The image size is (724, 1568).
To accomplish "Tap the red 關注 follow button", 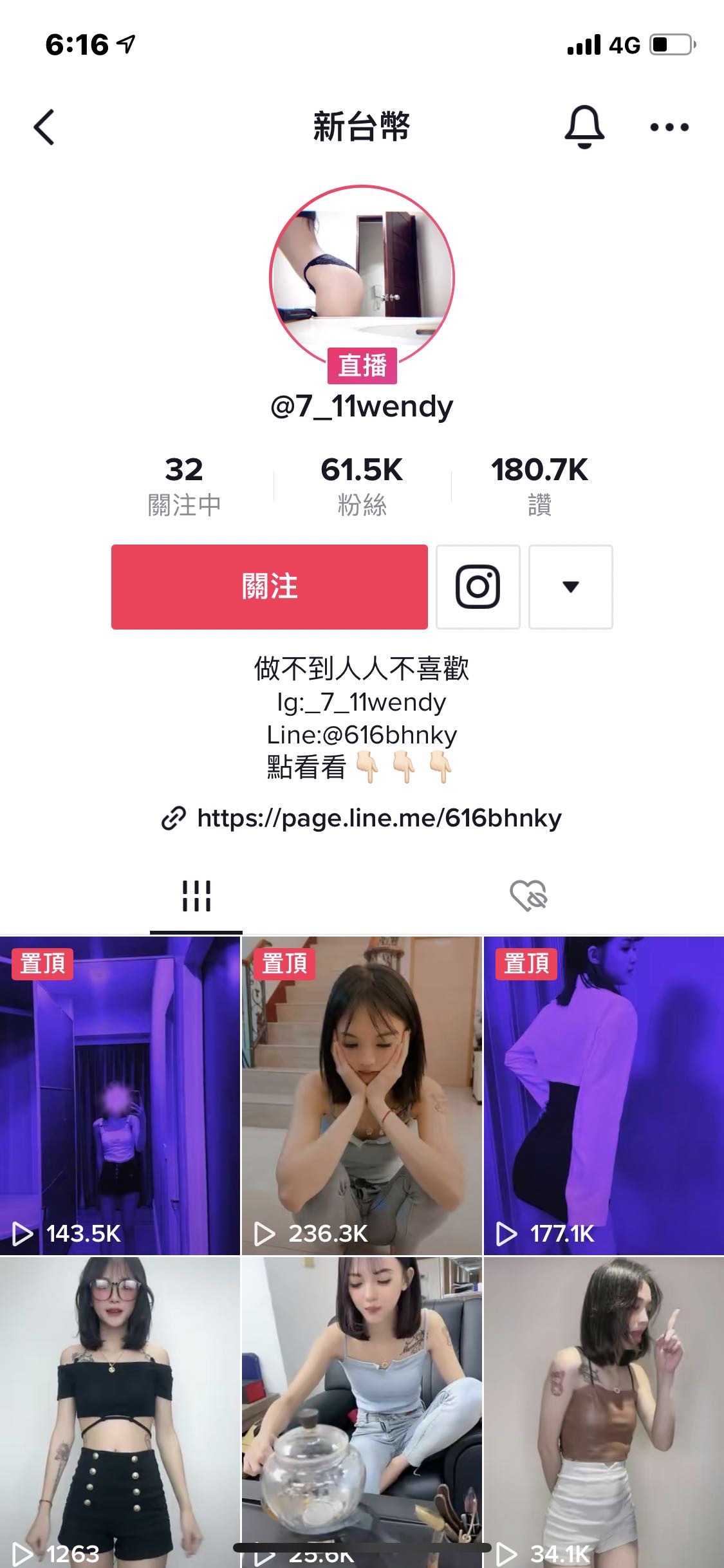I will [269, 586].
